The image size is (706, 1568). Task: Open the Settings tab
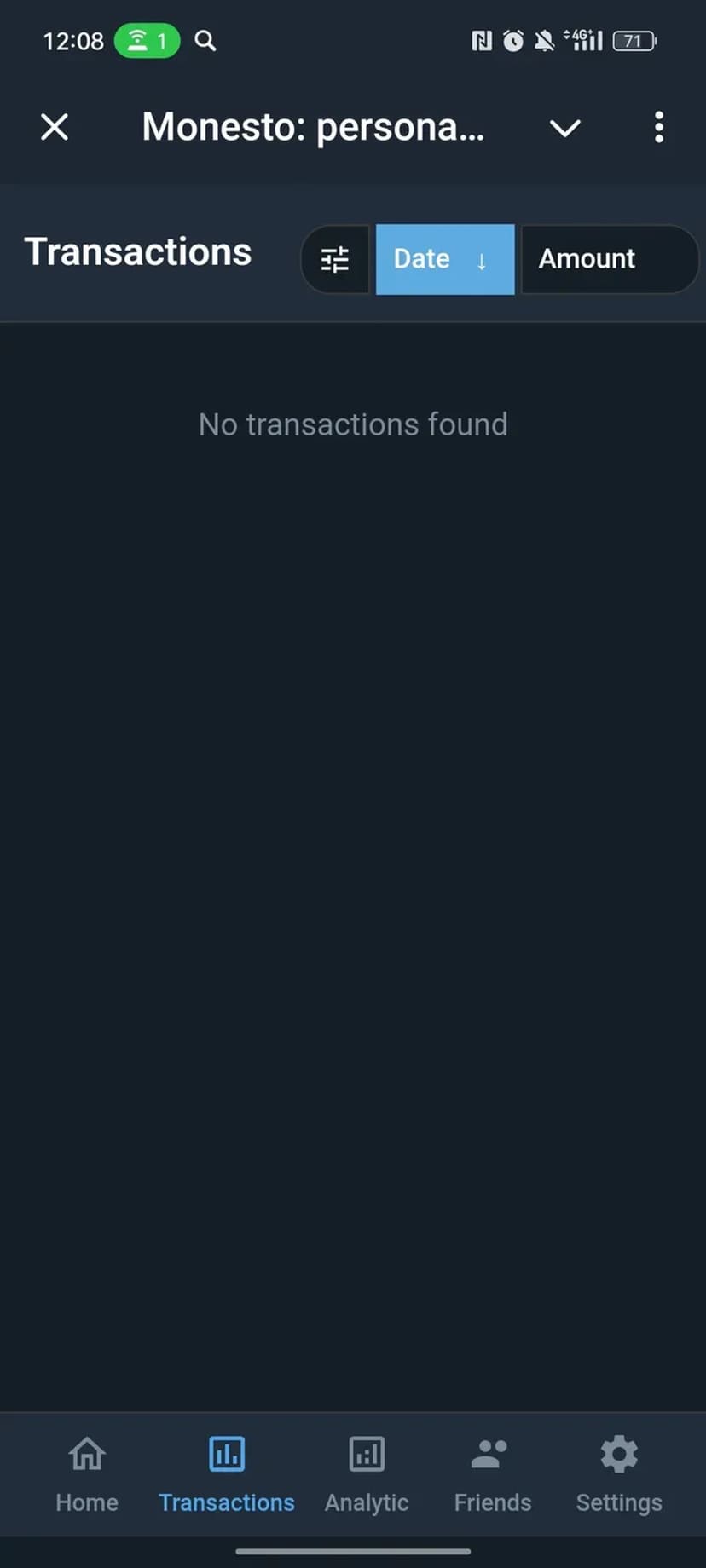[619, 1473]
